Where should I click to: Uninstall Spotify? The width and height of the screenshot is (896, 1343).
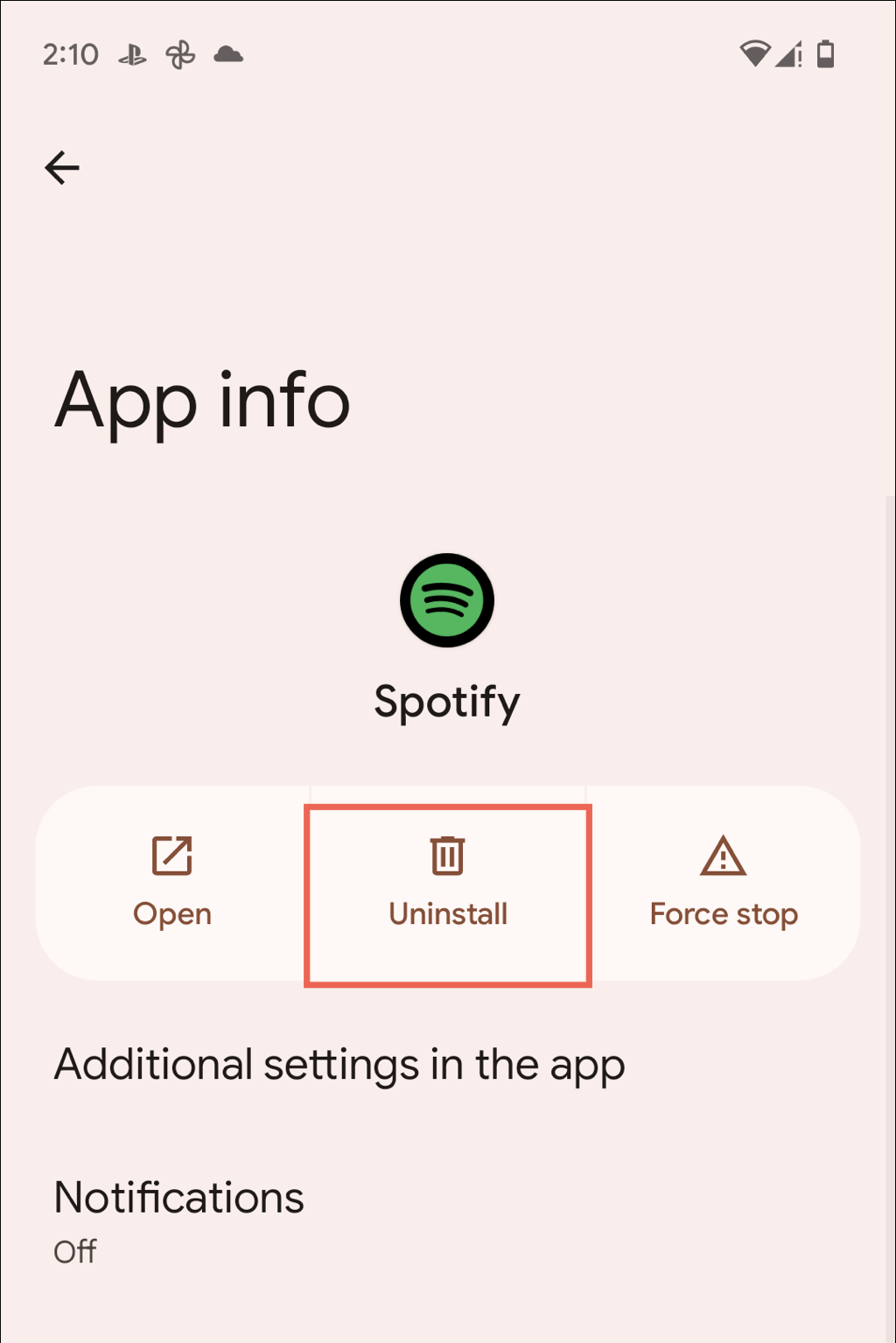[448, 883]
